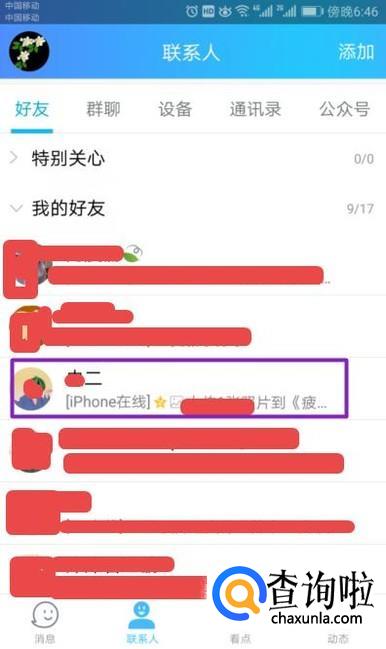This screenshot has height=649, width=386.
Task: Tap 添加 to add a contact
Action: pos(356,52)
